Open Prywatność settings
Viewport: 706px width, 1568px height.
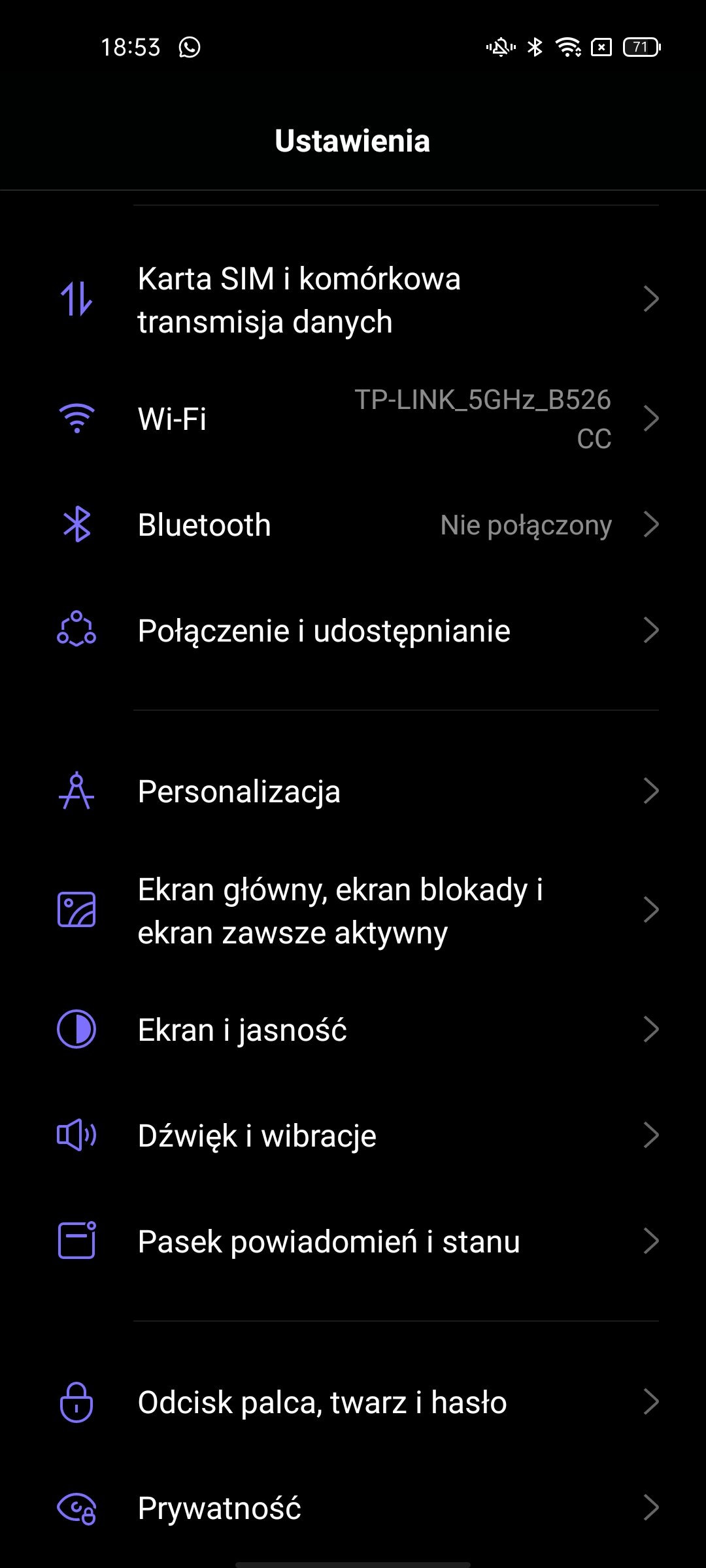[x=353, y=1508]
